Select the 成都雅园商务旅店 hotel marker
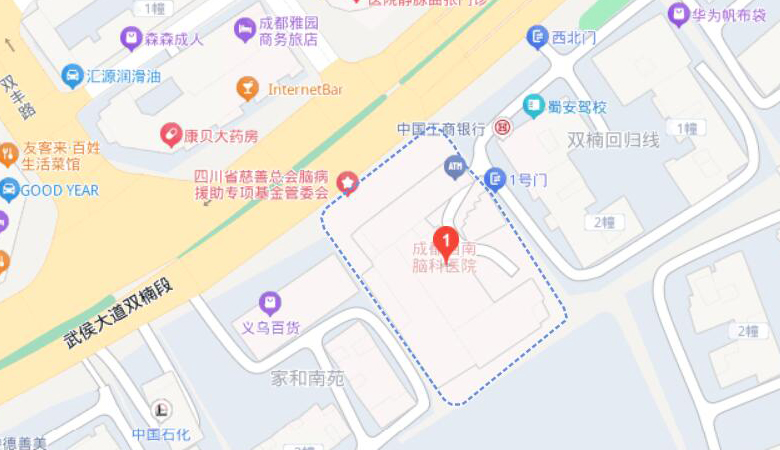The image size is (780, 450). pyautogui.click(x=245, y=30)
